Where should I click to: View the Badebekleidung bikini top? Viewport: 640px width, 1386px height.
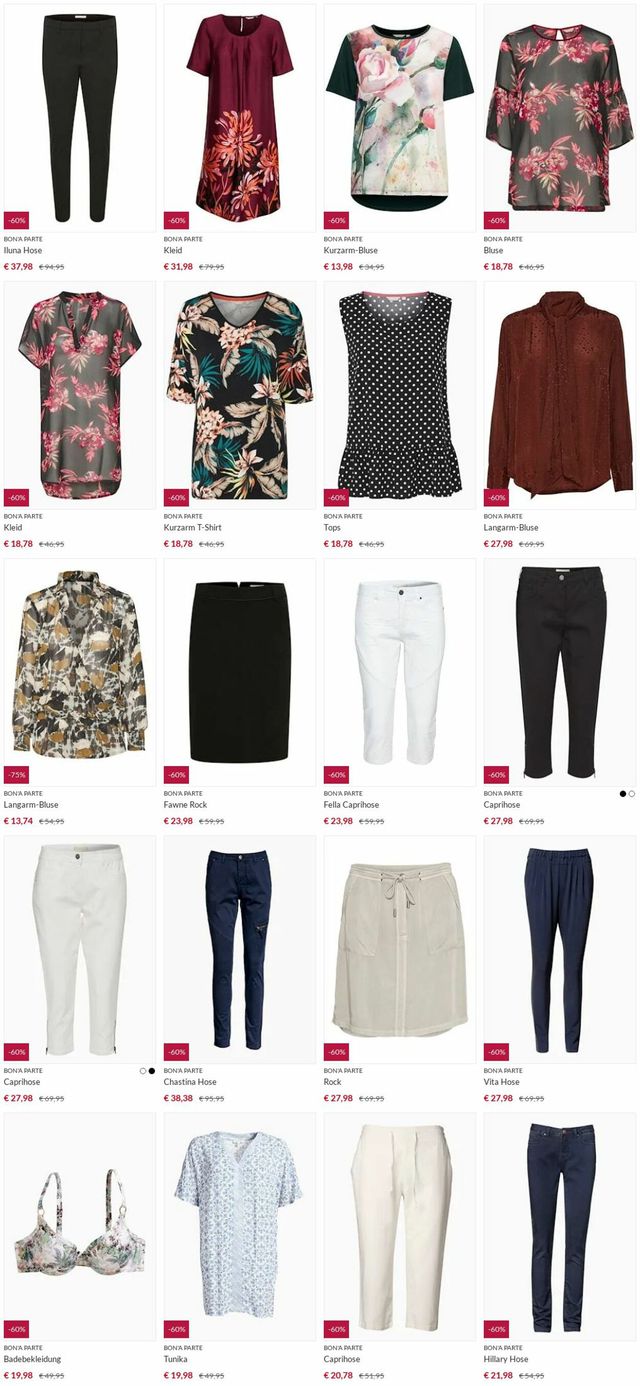79,1226
